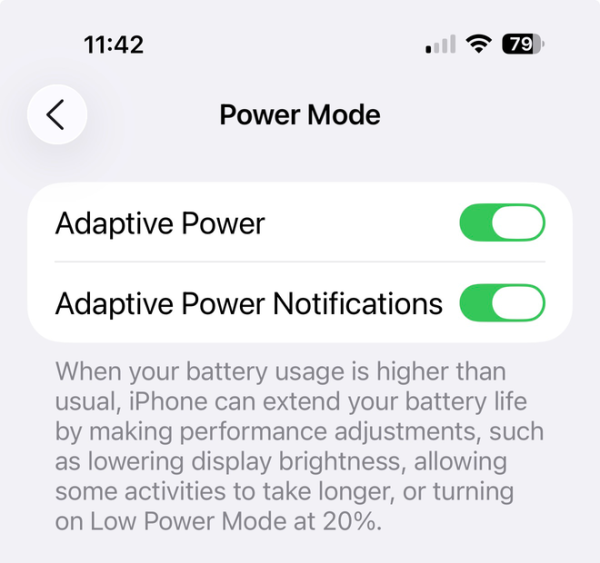This screenshot has height=563, width=600.
Task: Go back from Power Mode
Action: pos(57,114)
